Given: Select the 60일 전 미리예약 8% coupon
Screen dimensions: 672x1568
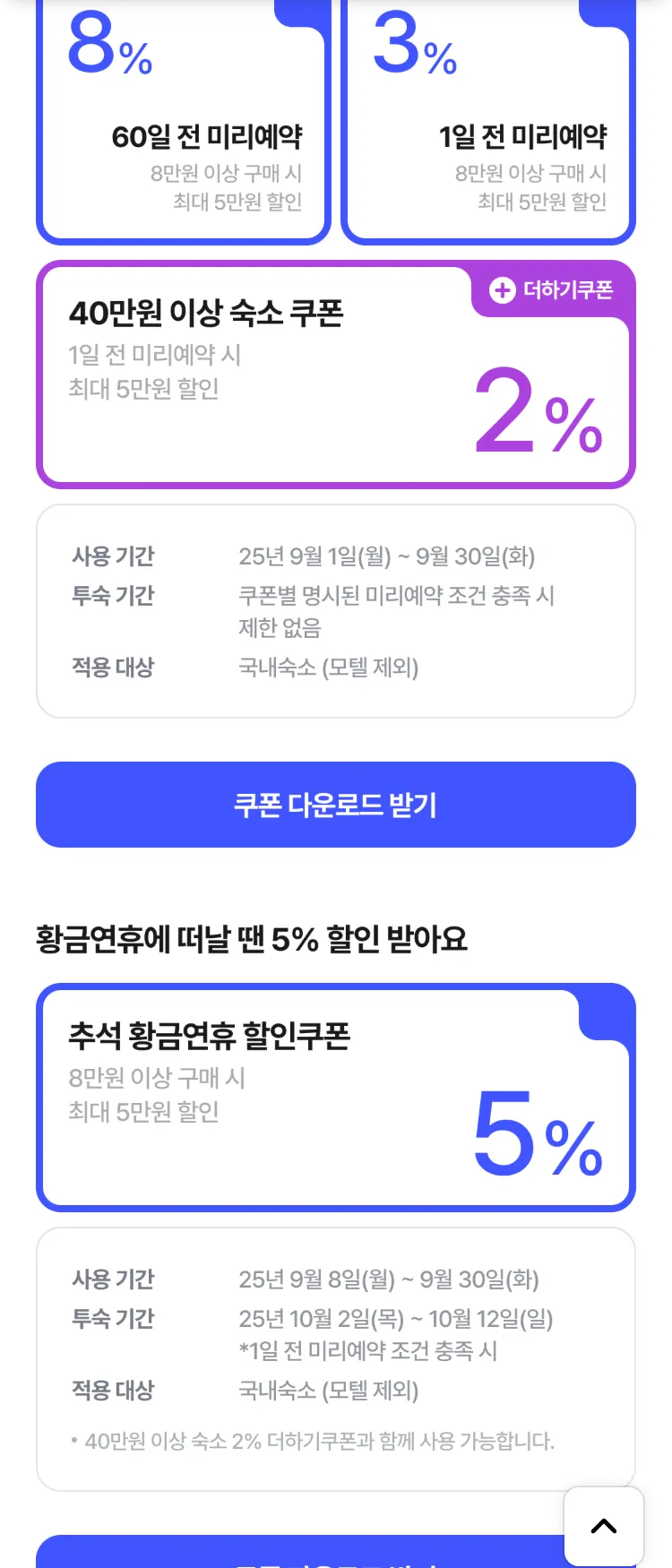Looking at the screenshot, I should click(x=184, y=121).
